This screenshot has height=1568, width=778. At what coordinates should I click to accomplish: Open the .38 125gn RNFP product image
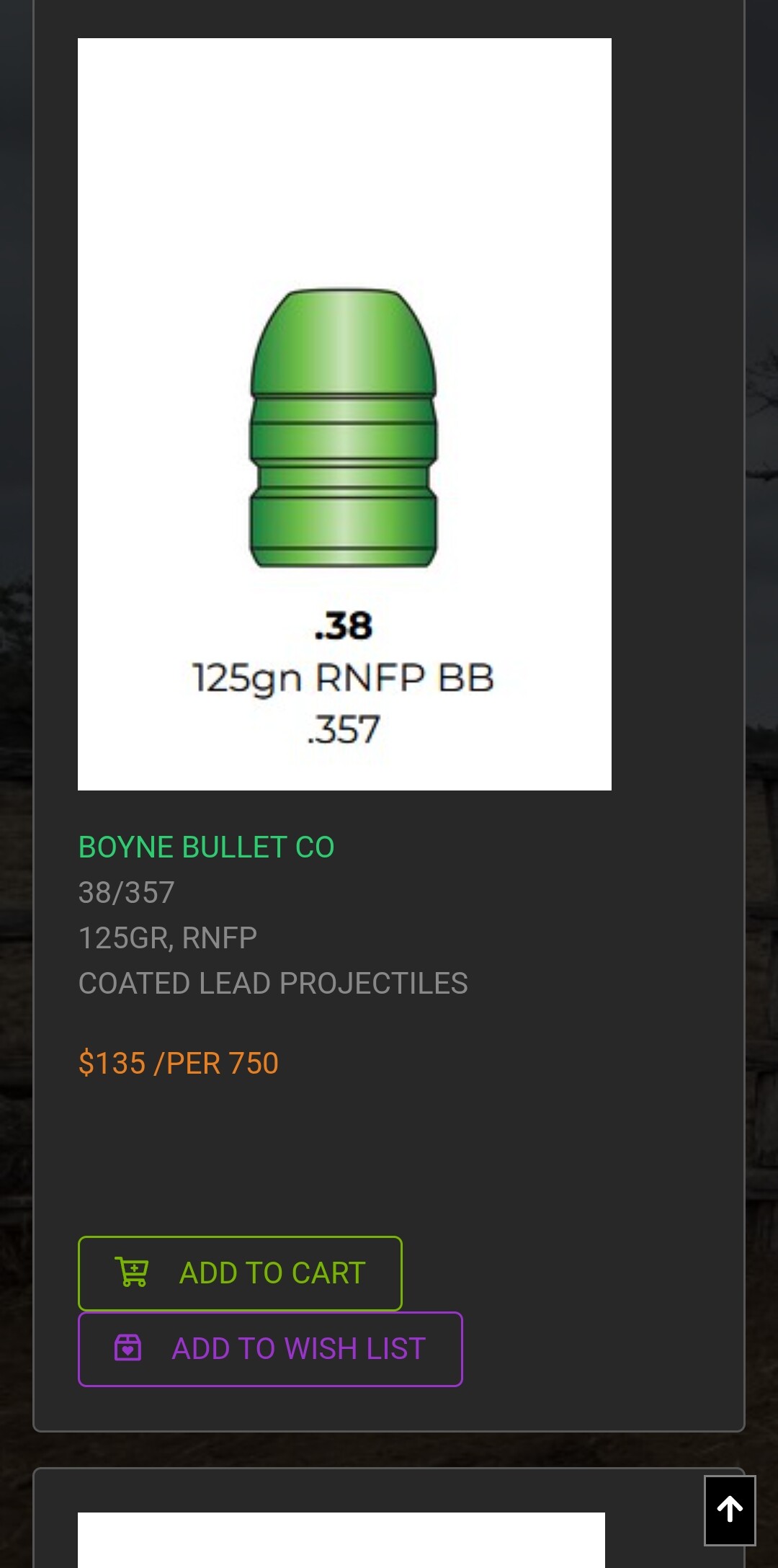344,414
